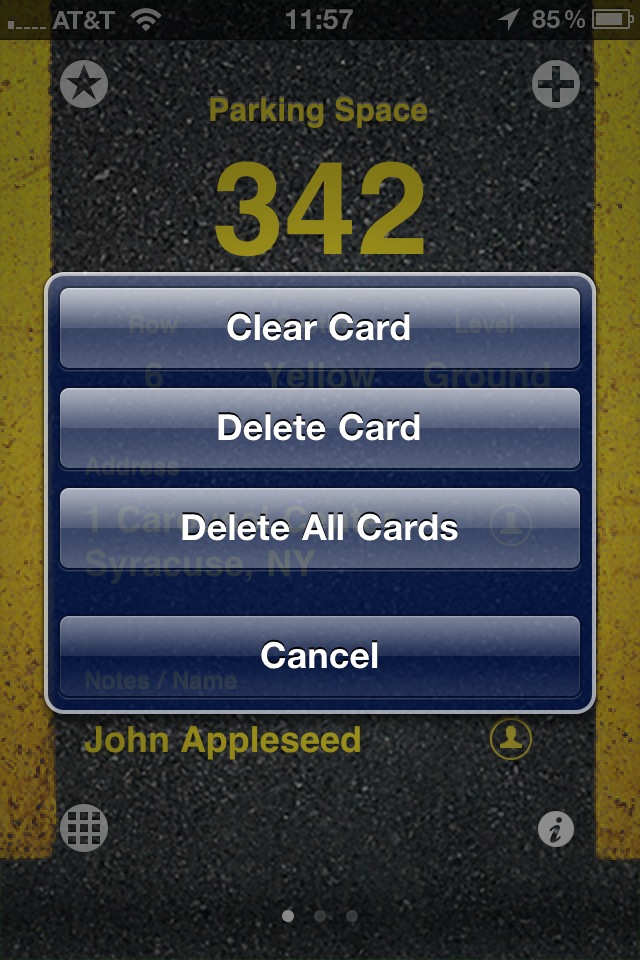
Task: Choose Clear Card
Action: (x=320, y=328)
